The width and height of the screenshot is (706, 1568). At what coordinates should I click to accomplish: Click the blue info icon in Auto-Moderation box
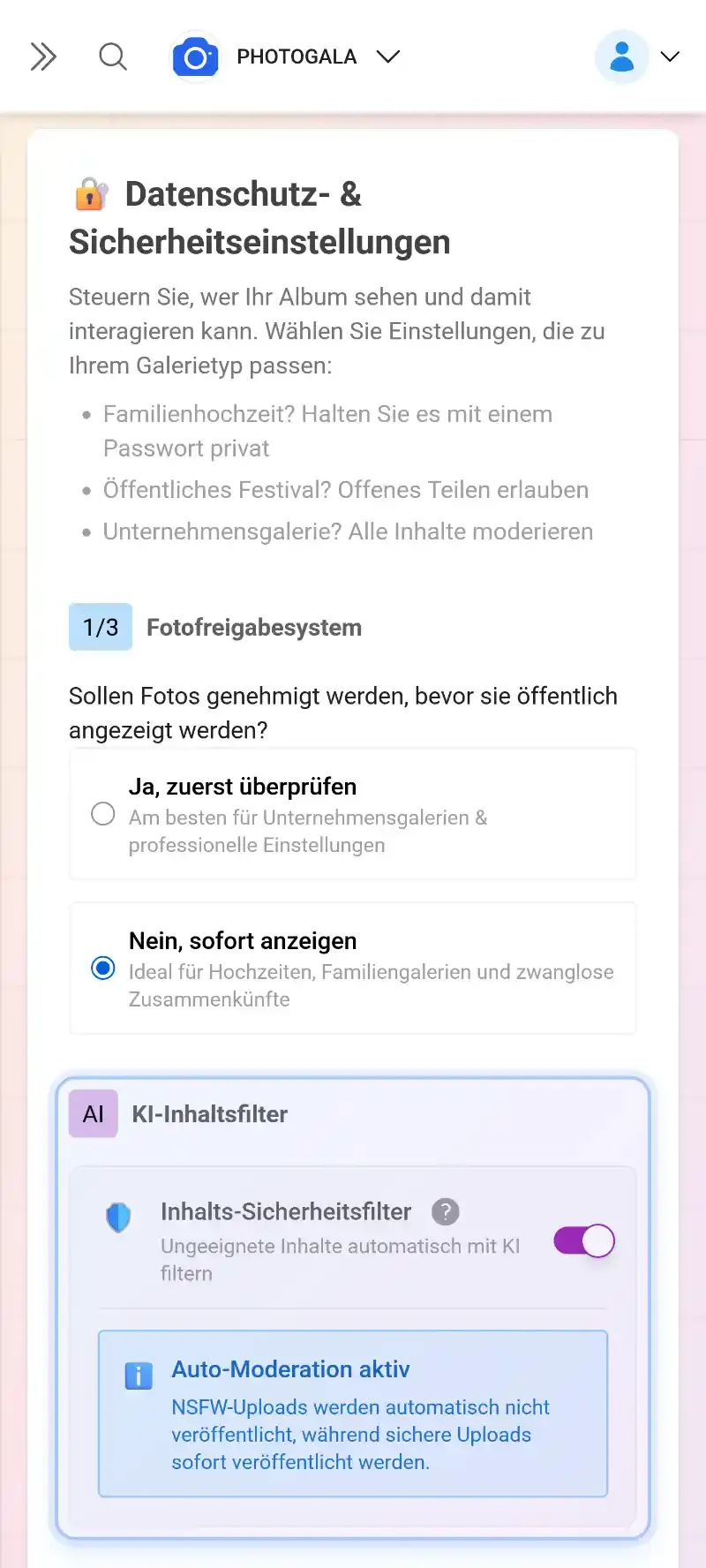pyautogui.click(x=139, y=1376)
